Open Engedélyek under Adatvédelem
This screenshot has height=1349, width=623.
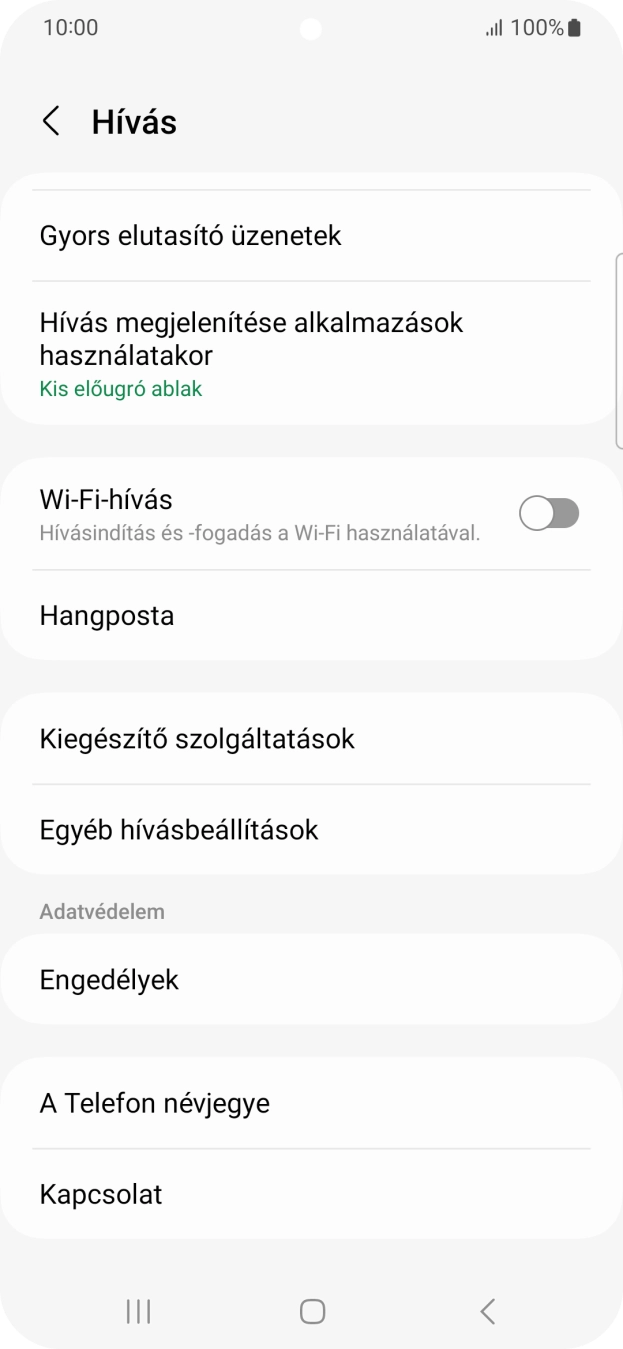pyautogui.click(x=310, y=979)
